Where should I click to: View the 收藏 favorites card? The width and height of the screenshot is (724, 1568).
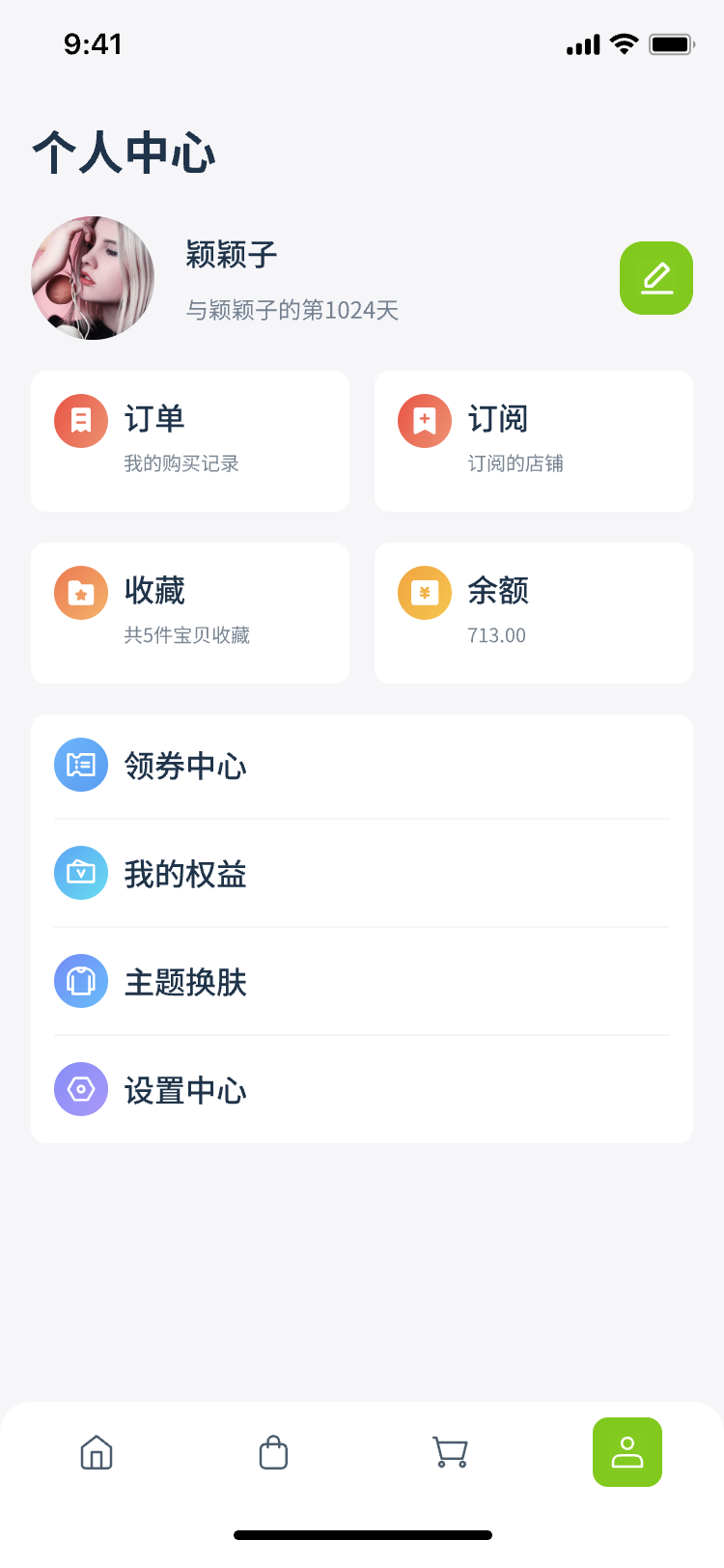pyautogui.click(x=190, y=613)
